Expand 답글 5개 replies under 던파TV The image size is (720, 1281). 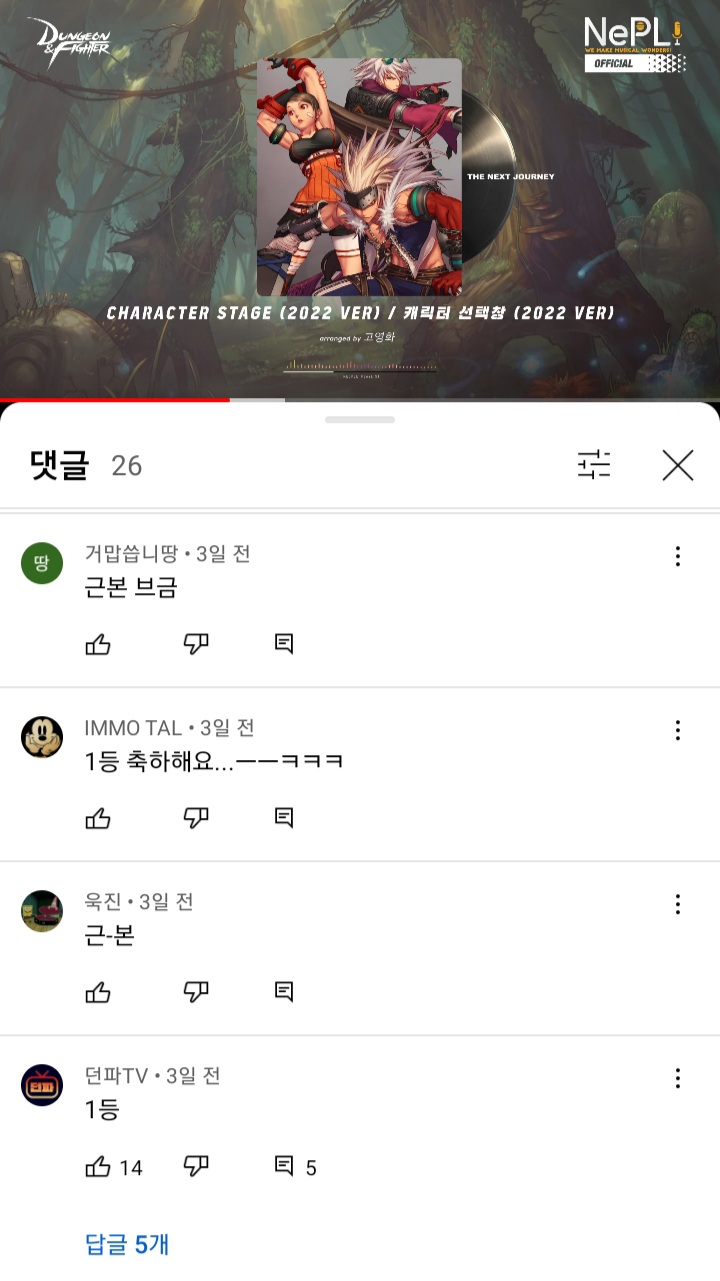click(127, 1244)
